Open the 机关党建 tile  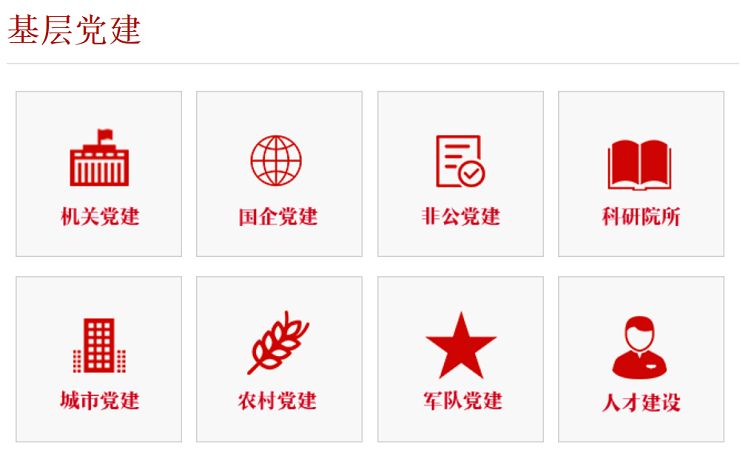pyautogui.click(x=99, y=174)
